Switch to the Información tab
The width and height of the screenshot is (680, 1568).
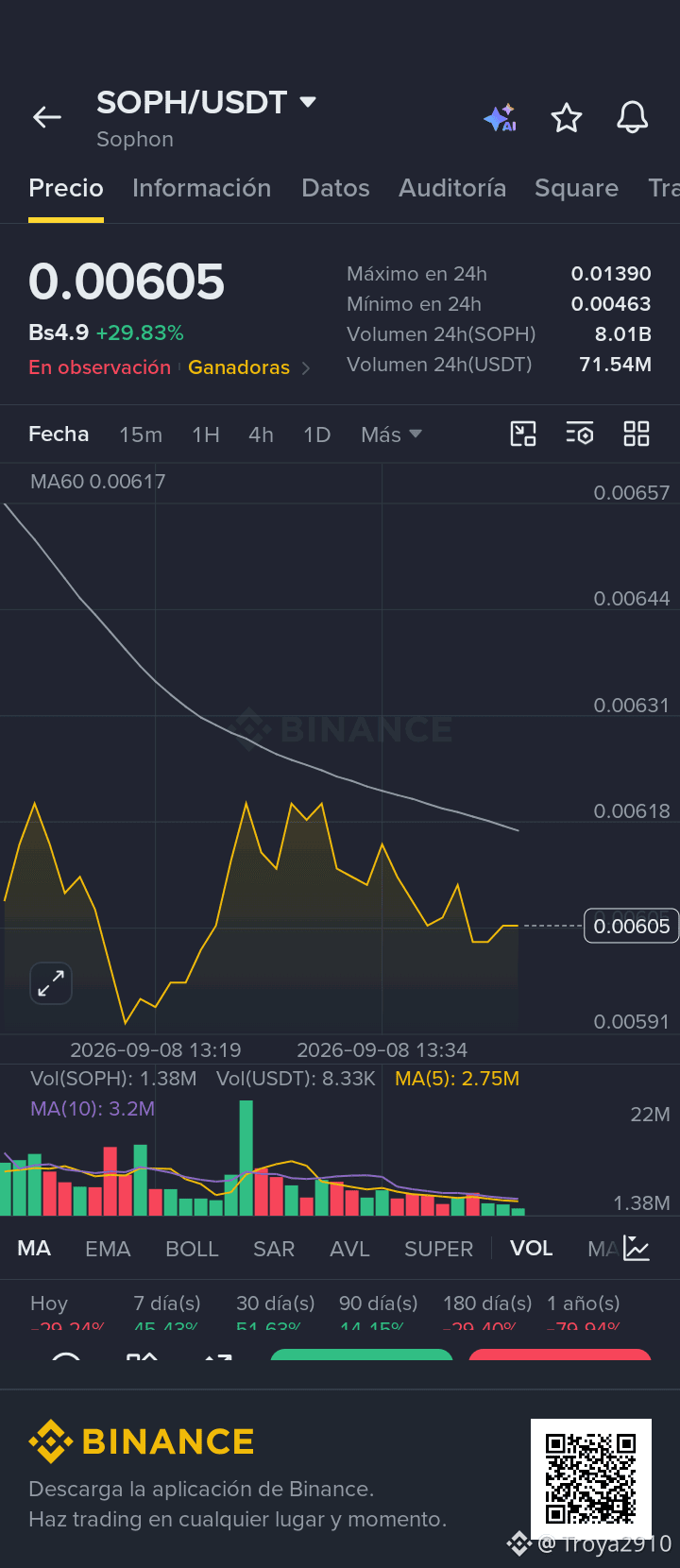pyautogui.click(x=202, y=188)
